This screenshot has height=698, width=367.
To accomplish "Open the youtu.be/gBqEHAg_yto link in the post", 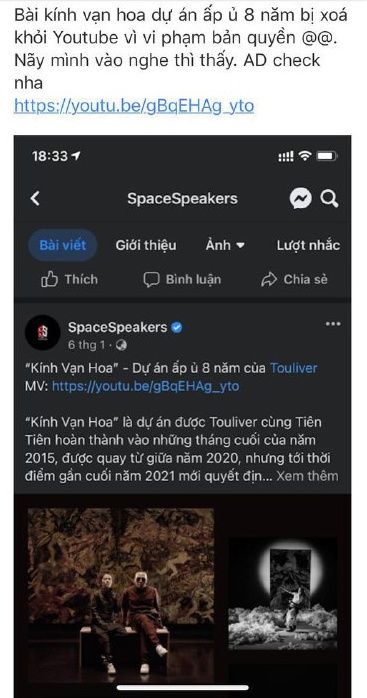I will point(134,106).
